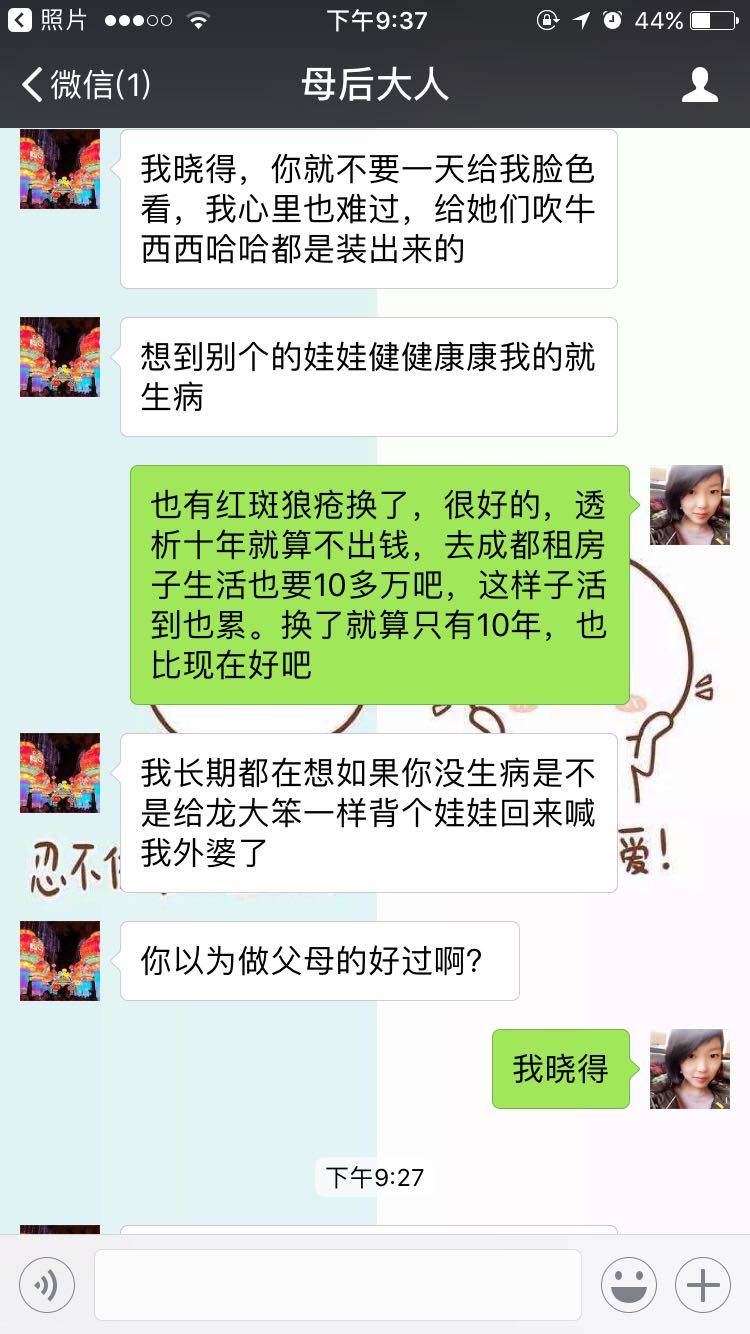Open mom's avatar beside 你以为做父母的好过啊？
The width and height of the screenshot is (750, 1334).
pyautogui.click(x=60, y=961)
